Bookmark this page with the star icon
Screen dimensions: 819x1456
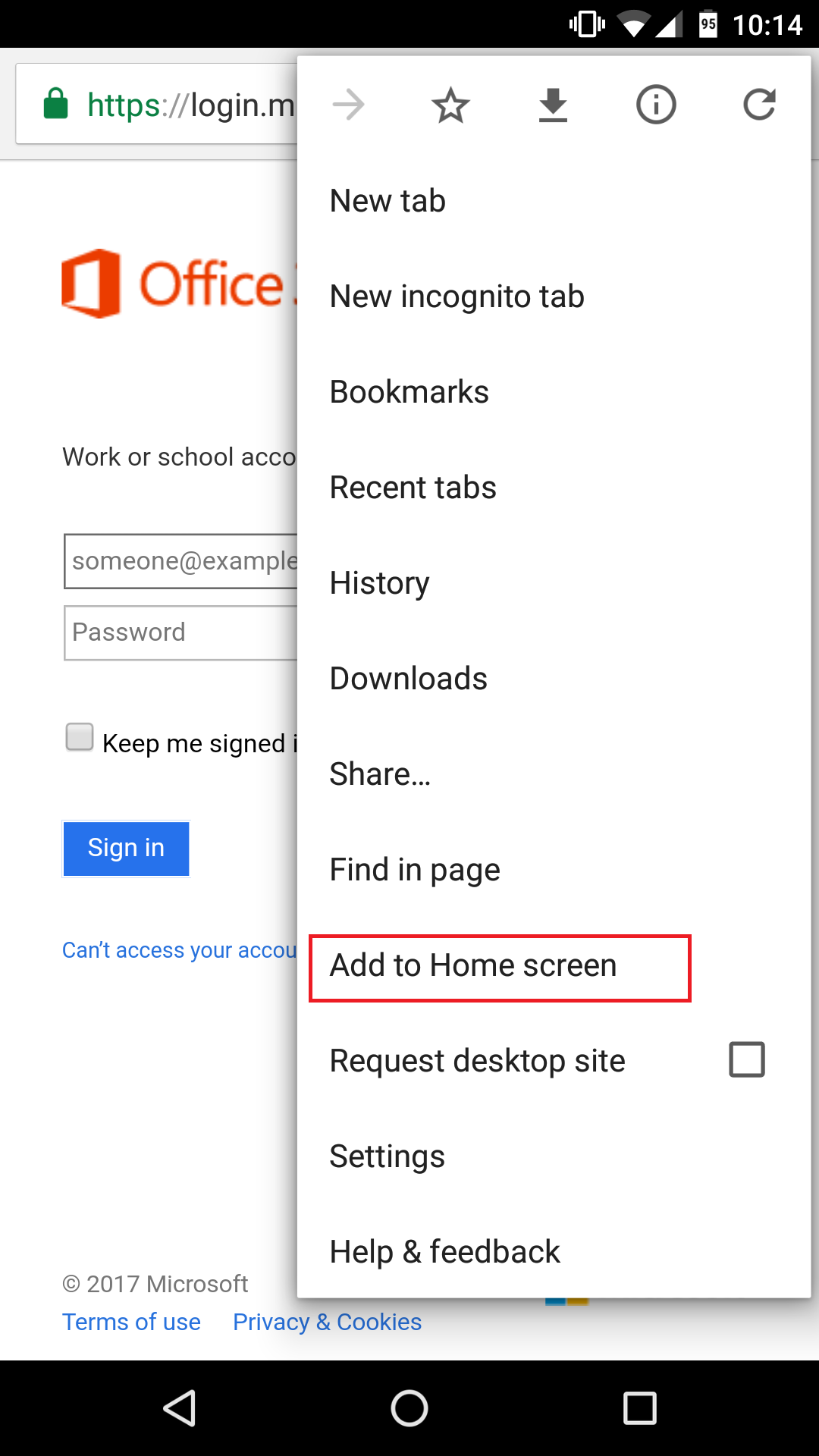pyautogui.click(x=450, y=105)
